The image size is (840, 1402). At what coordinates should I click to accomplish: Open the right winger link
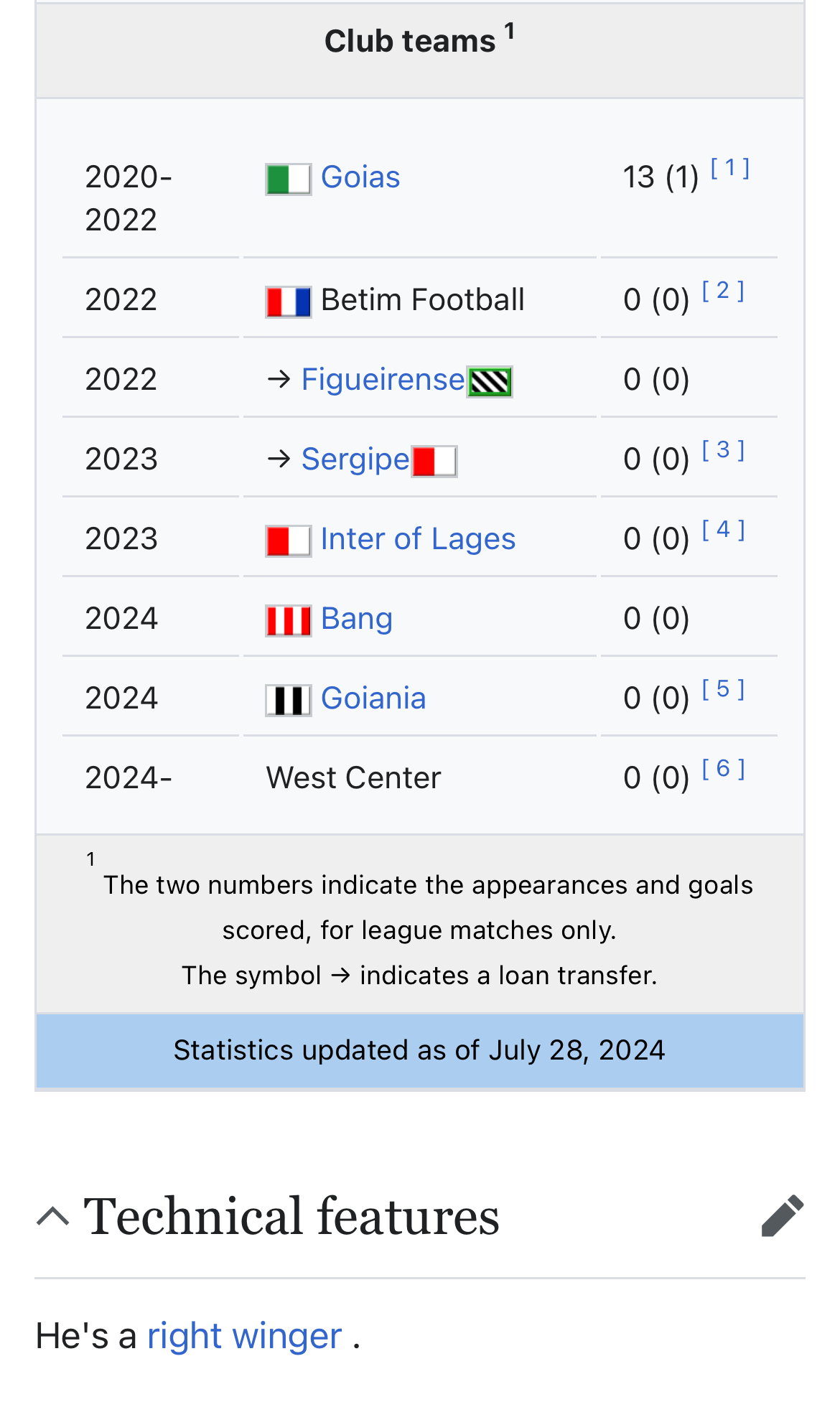(x=244, y=1336)
